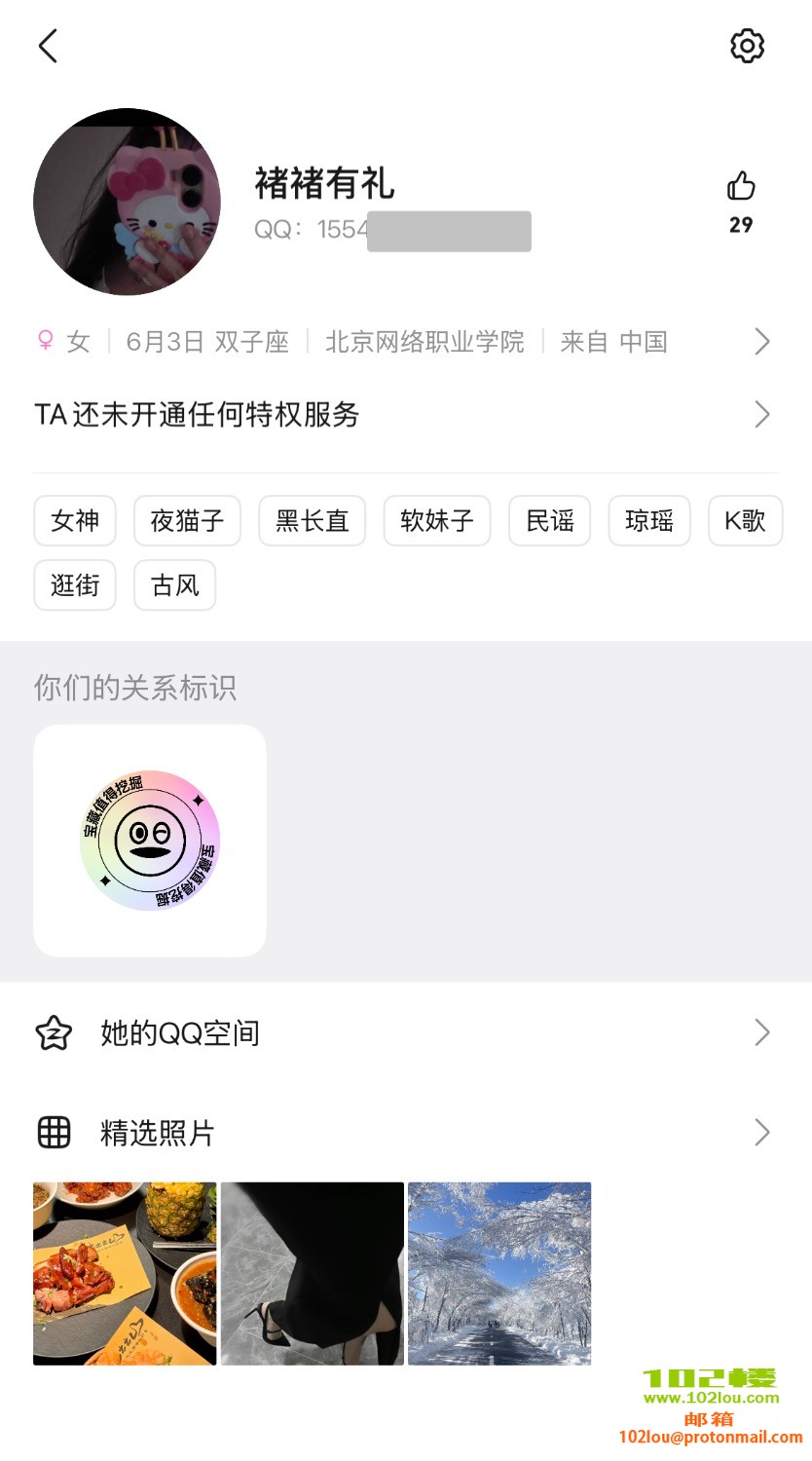Open the 宝藏值得挖掘 relationship badge card
812x1461 pixels.
coord(150,841)
